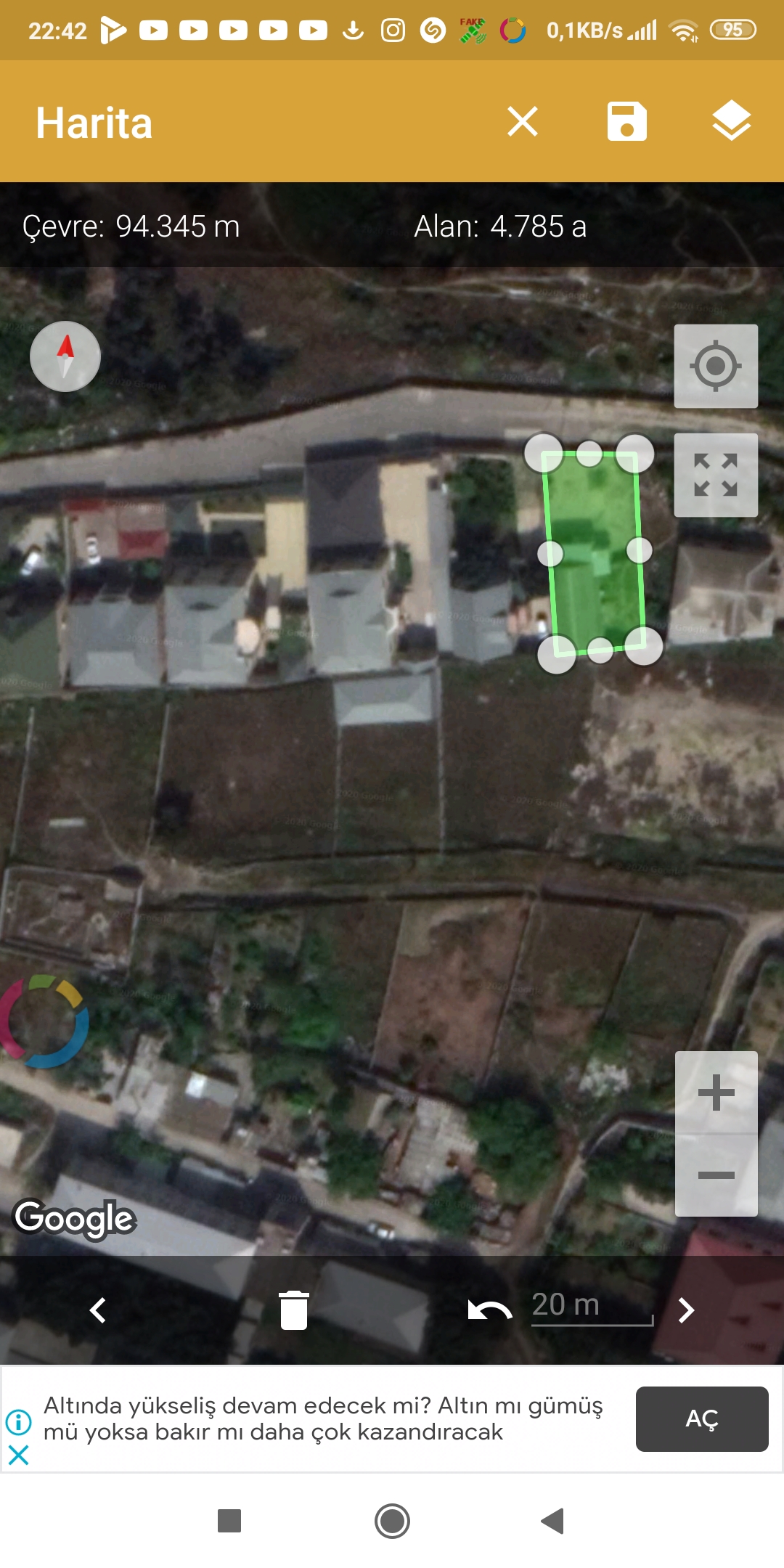Open ad info icon
The width and height of the screenshot is (784, 1568).
[x=18, y=1422]
